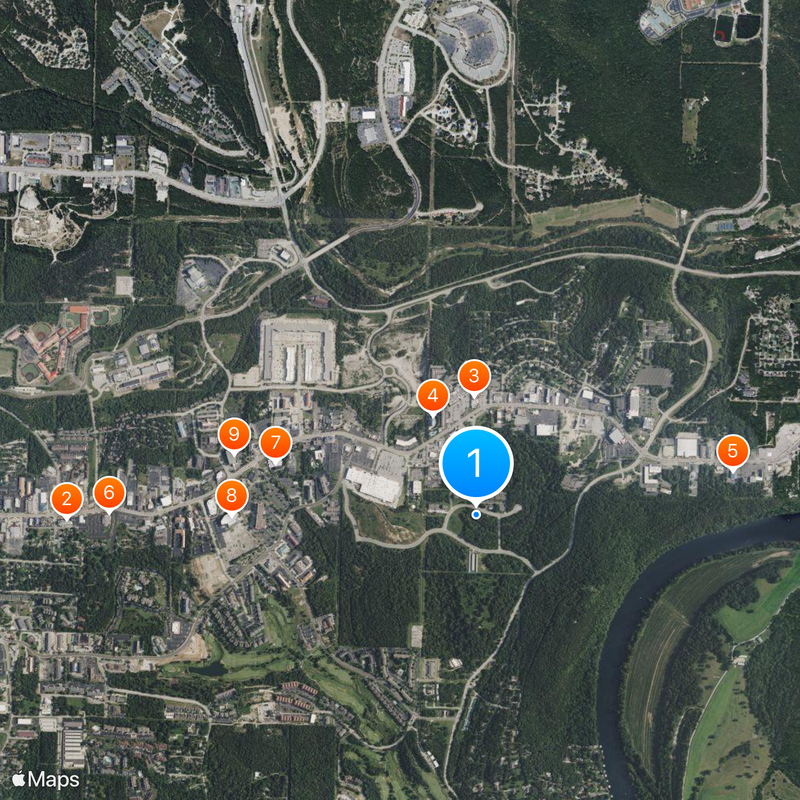
Task: Select the pin numbered 8
Action: click(232, 494)
